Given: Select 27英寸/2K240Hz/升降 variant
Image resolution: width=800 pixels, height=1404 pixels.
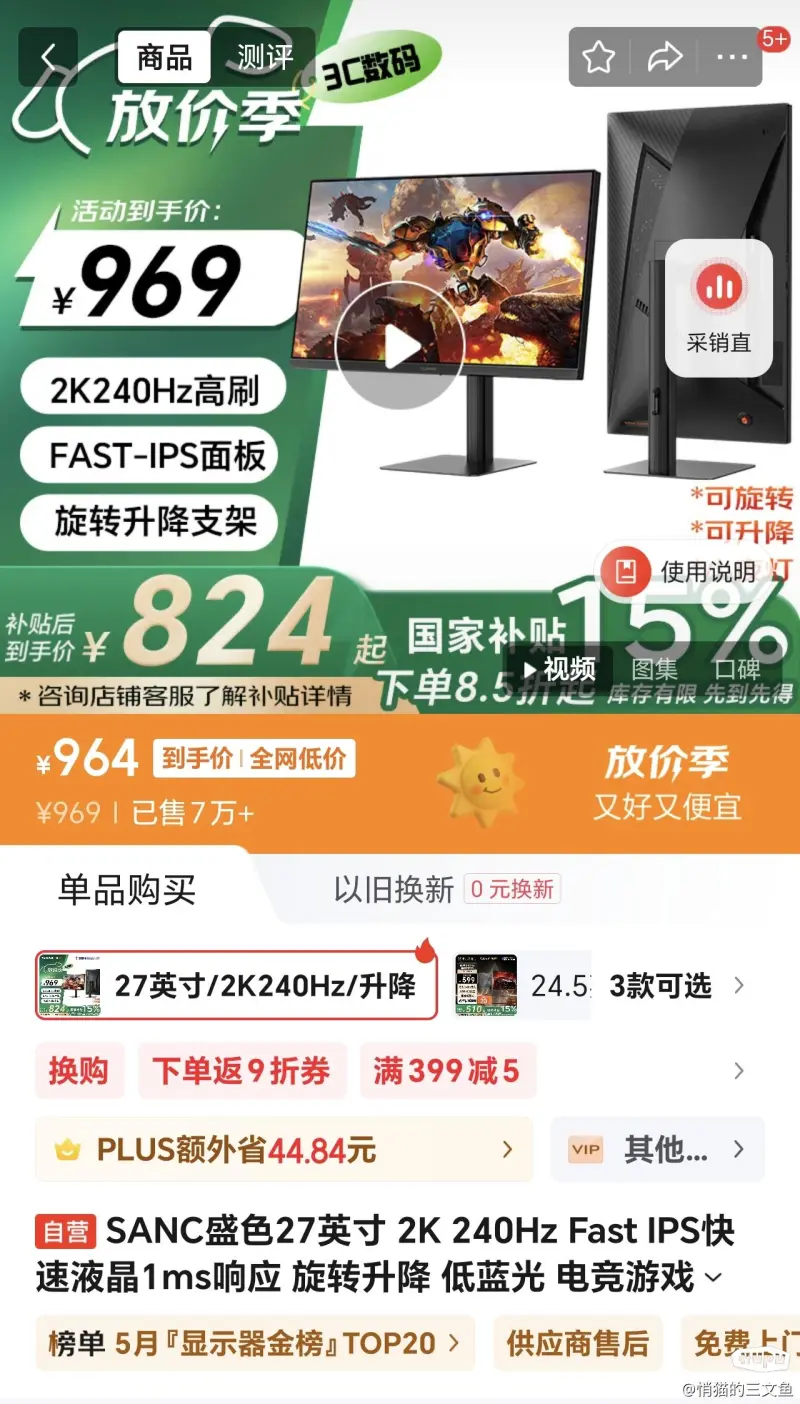Looking at the screenshot, I should 236,986.
